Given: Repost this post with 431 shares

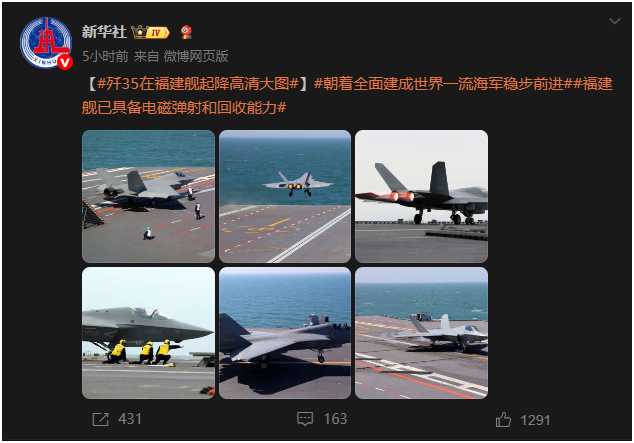Looking at the screenshot, I should (117, 419).
